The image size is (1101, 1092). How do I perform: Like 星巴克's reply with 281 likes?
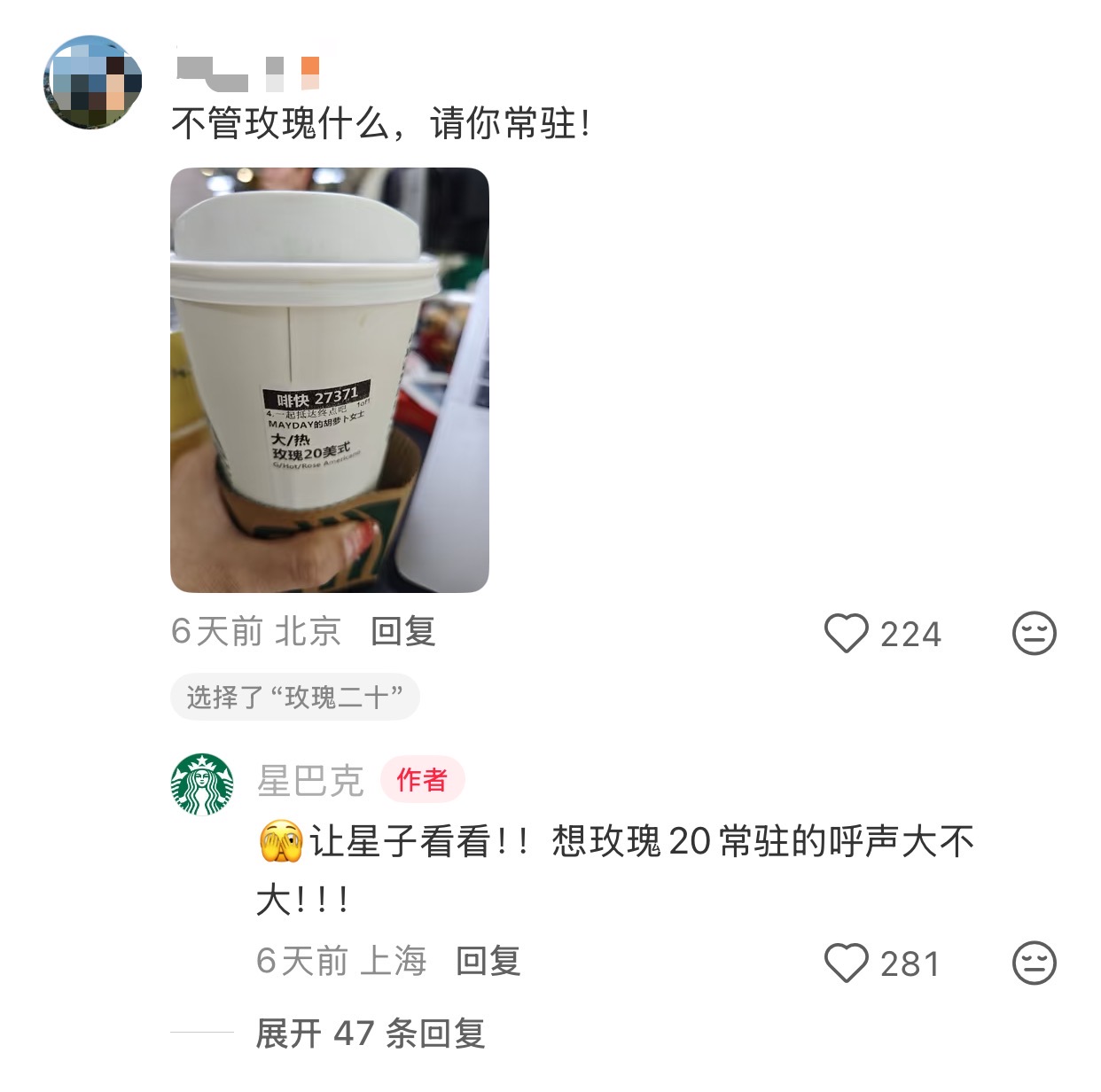847,963
